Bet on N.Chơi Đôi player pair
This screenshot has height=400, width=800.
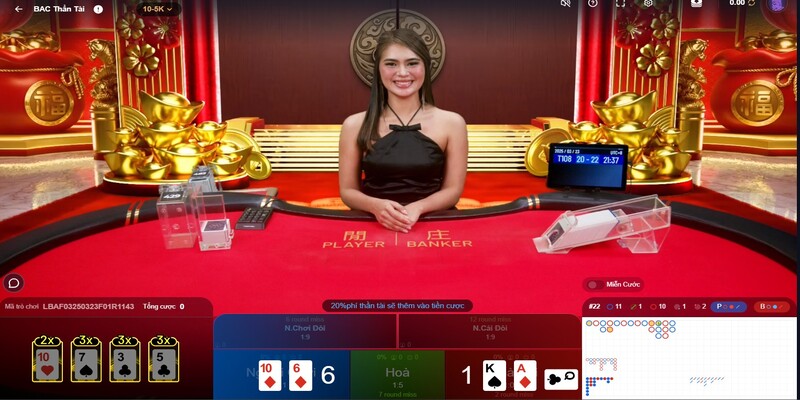tap(305, 329)
